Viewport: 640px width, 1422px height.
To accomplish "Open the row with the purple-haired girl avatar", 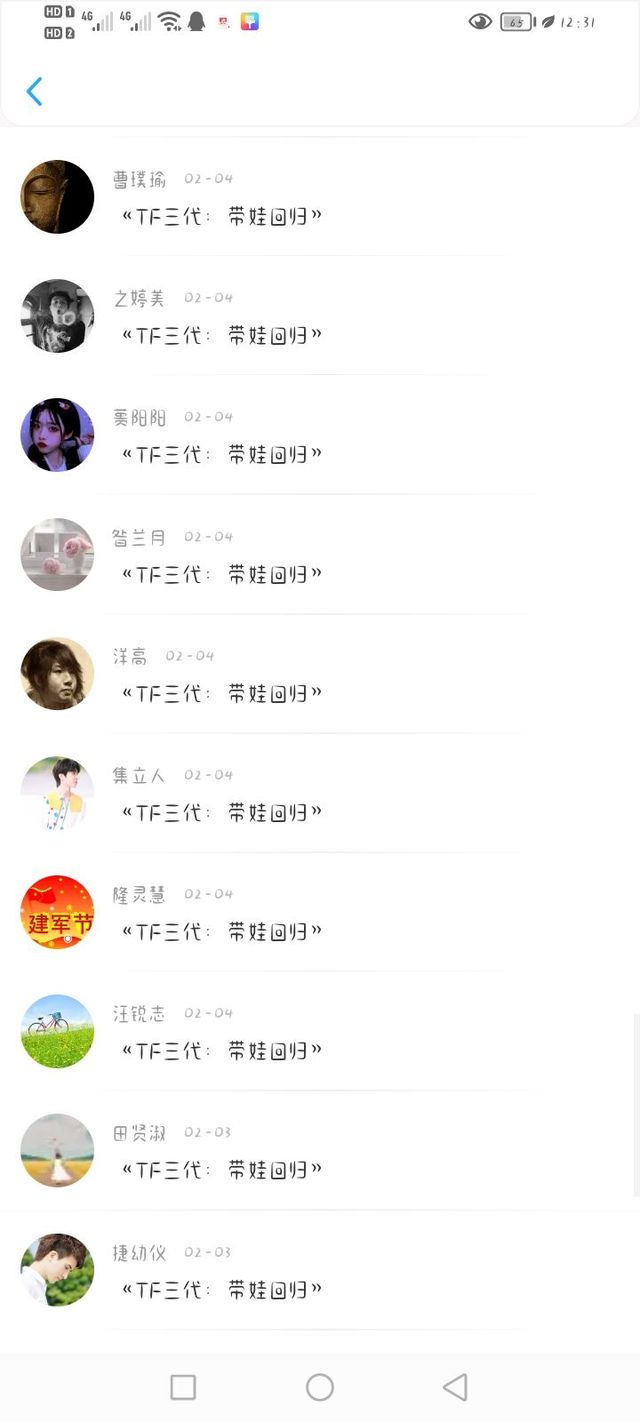I will click(320, 435).
